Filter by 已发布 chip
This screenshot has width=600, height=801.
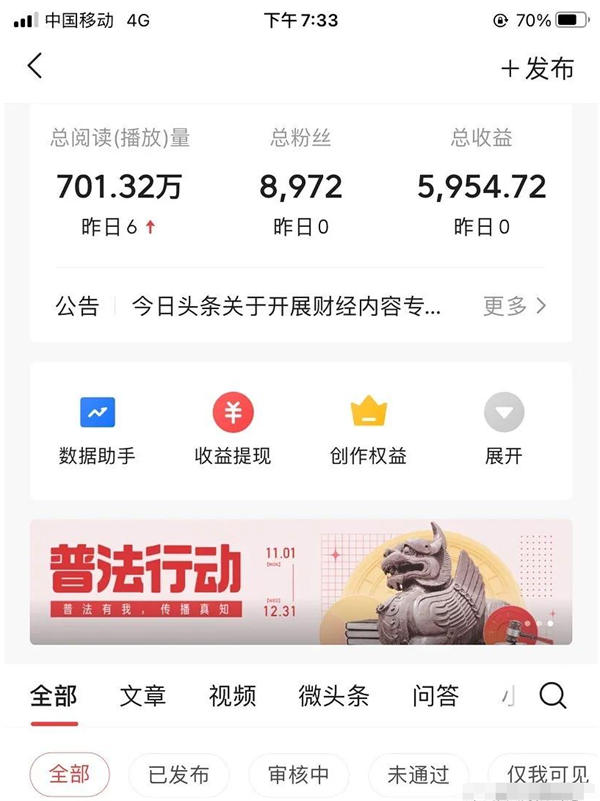(179, 775)
